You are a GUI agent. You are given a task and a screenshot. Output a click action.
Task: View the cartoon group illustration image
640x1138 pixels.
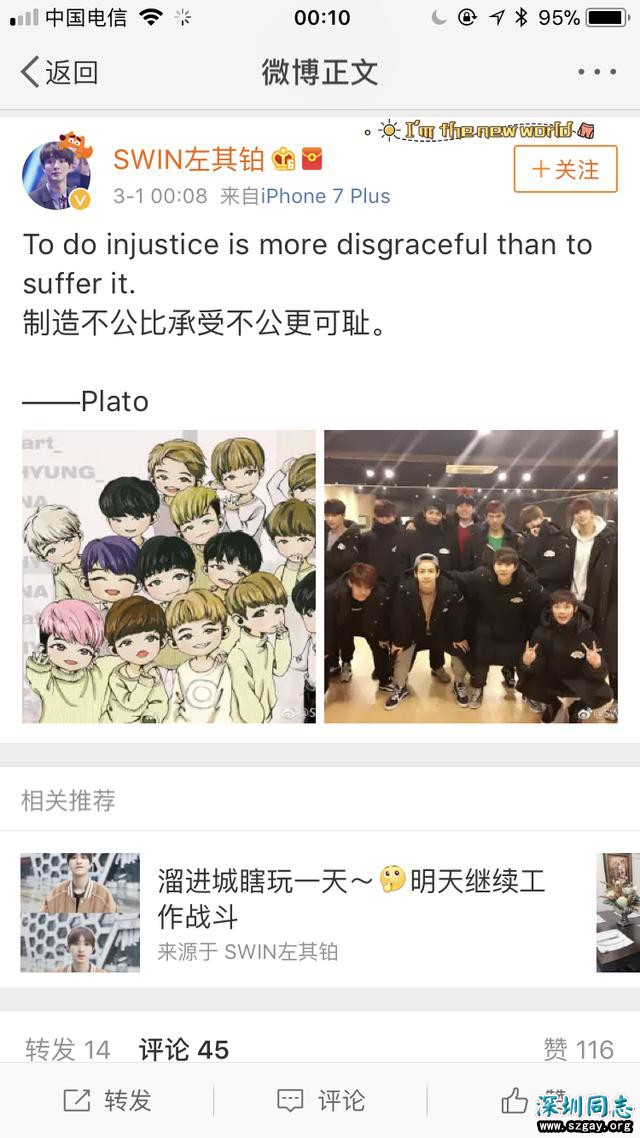pyautogui.click(x=169, y=576)
